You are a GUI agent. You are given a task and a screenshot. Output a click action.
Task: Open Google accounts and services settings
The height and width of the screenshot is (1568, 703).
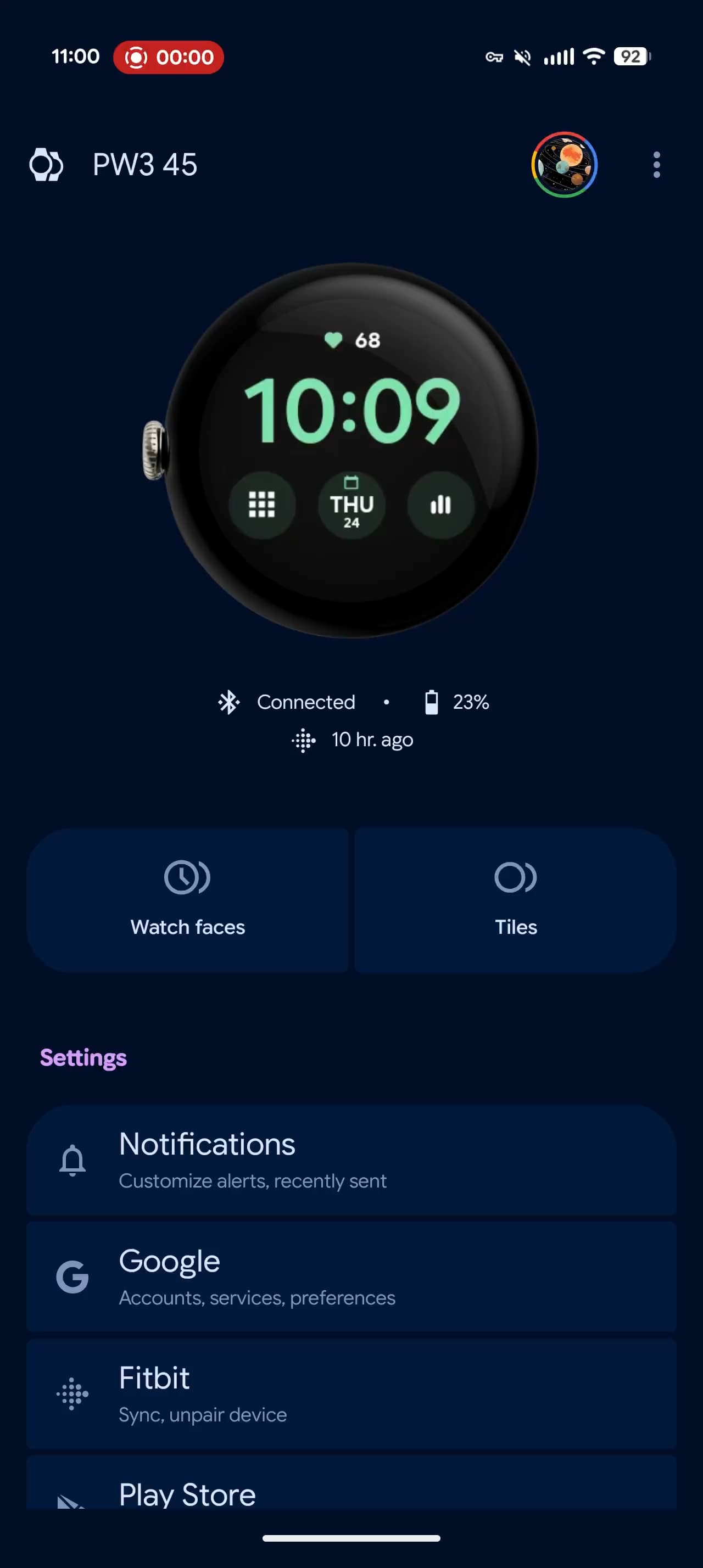click(351, 1277)
